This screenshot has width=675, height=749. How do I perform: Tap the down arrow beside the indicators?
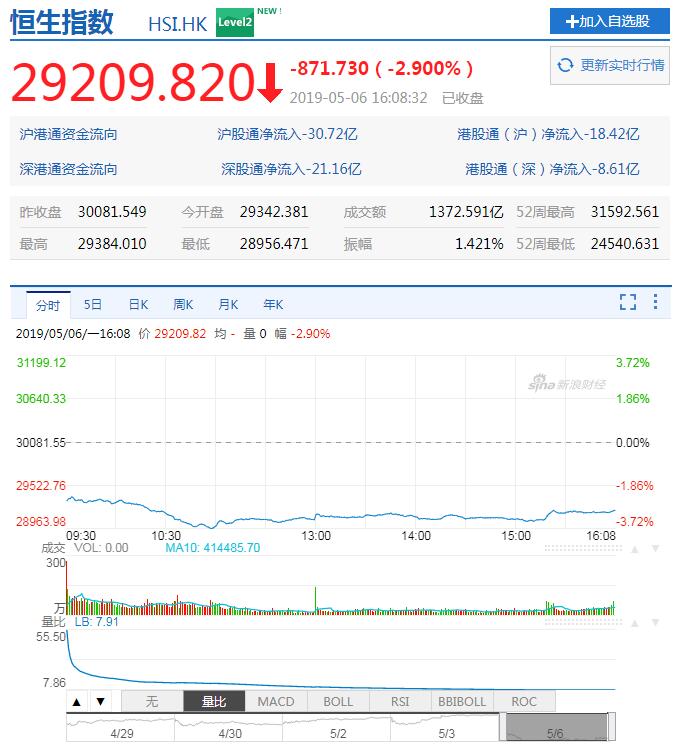[x=100, y=701]
